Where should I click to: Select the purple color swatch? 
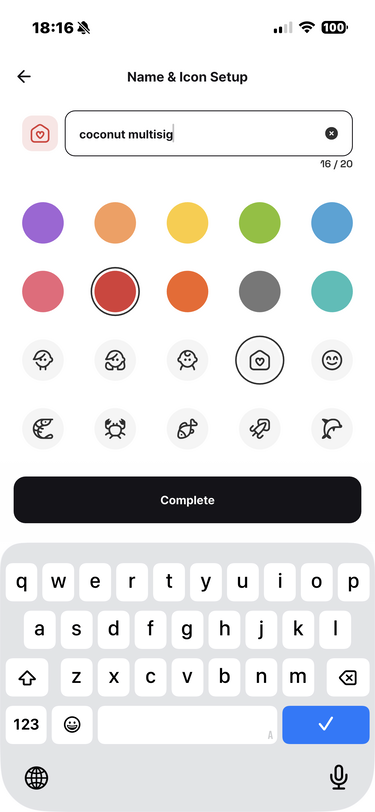[x=43, y=223]
